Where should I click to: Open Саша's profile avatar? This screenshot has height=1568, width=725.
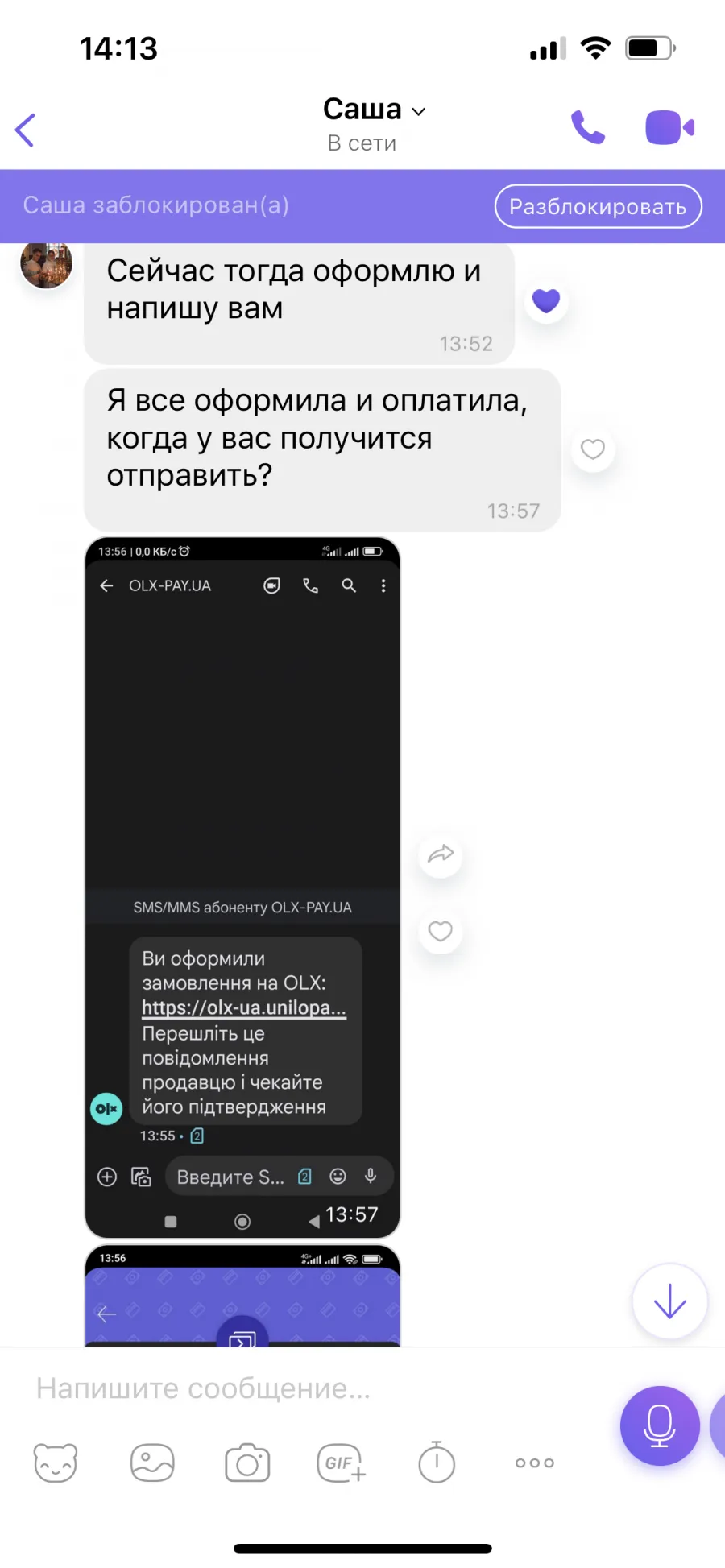(x=47, y=263)
